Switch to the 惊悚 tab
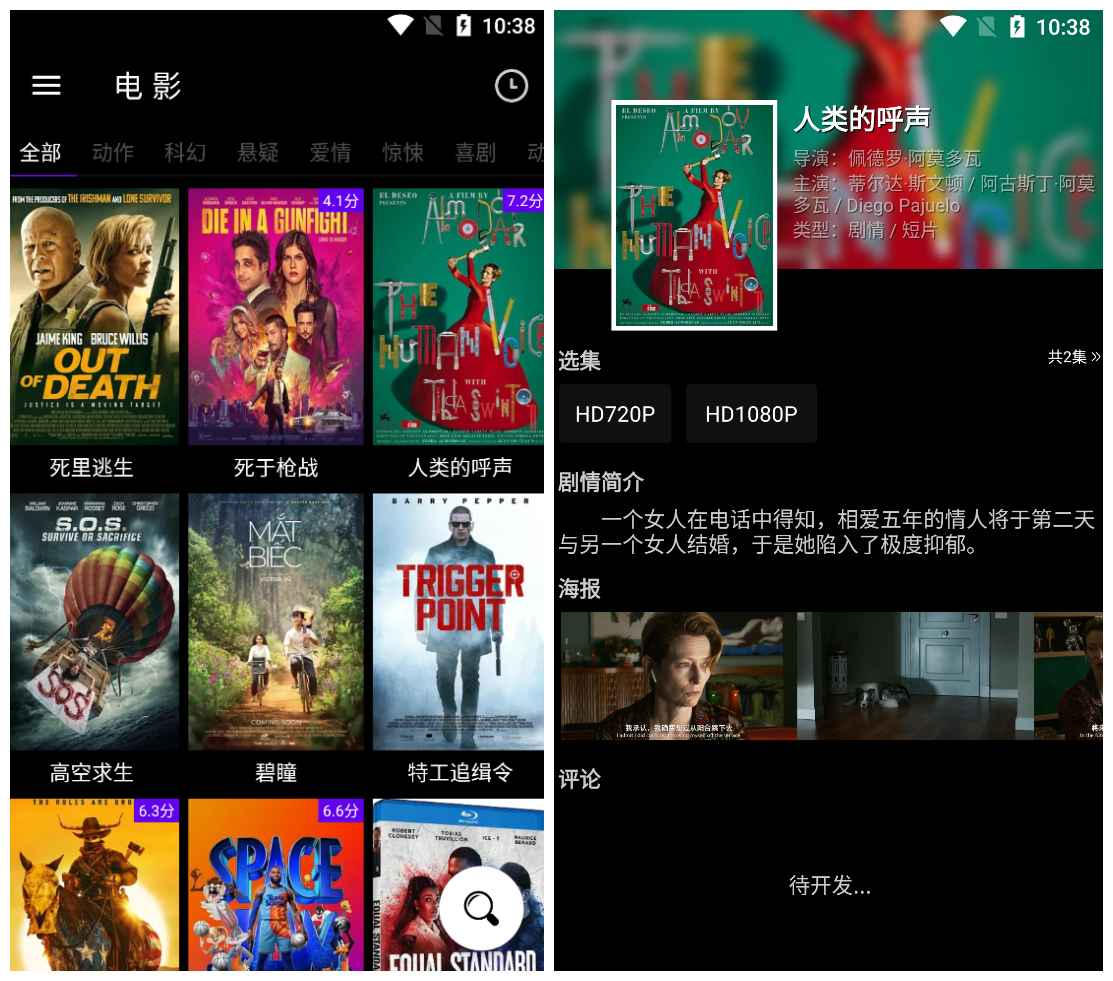This screenshot has width=1113, height=981. (x=403, y=152)
